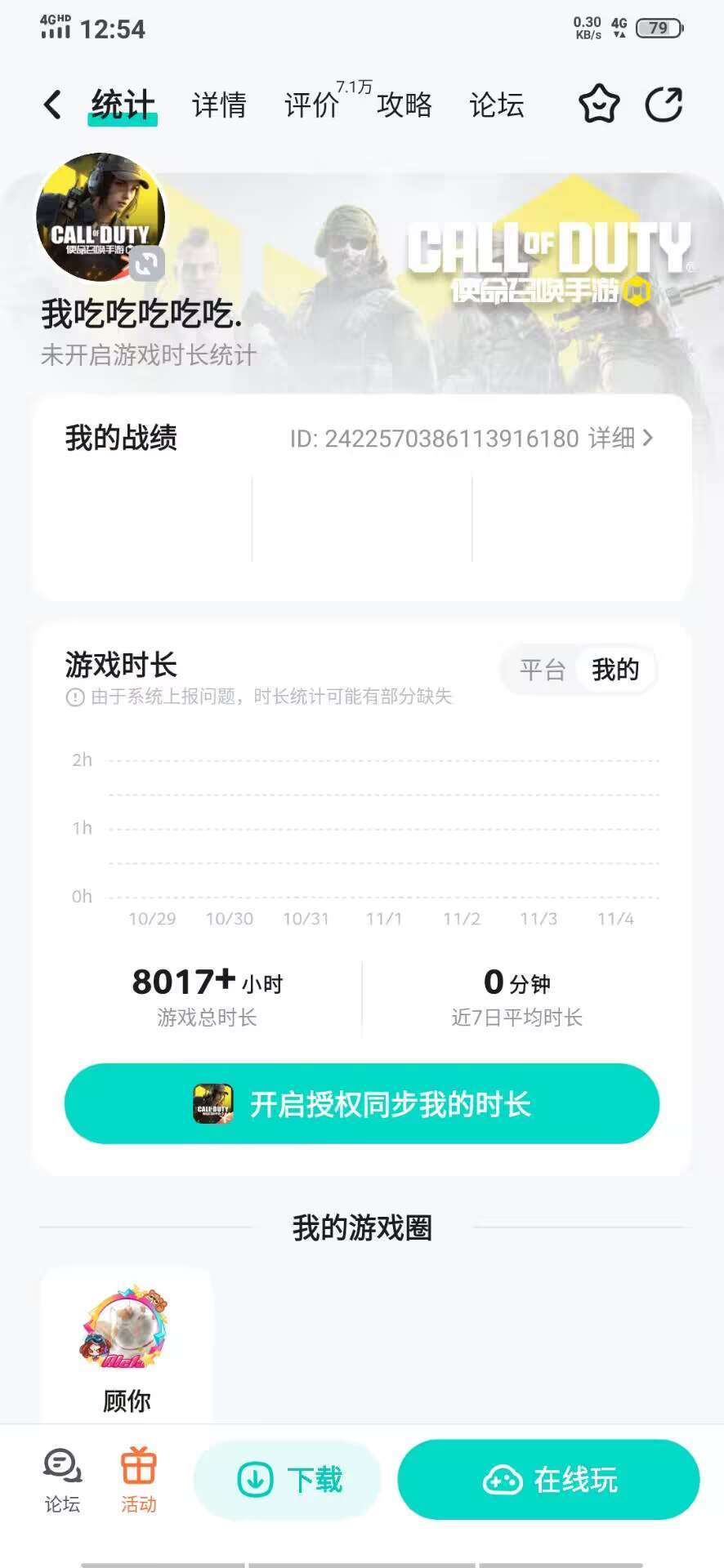Click the 11/1 date on the playtime chart
724x1568 pixels.
point(383,919)
